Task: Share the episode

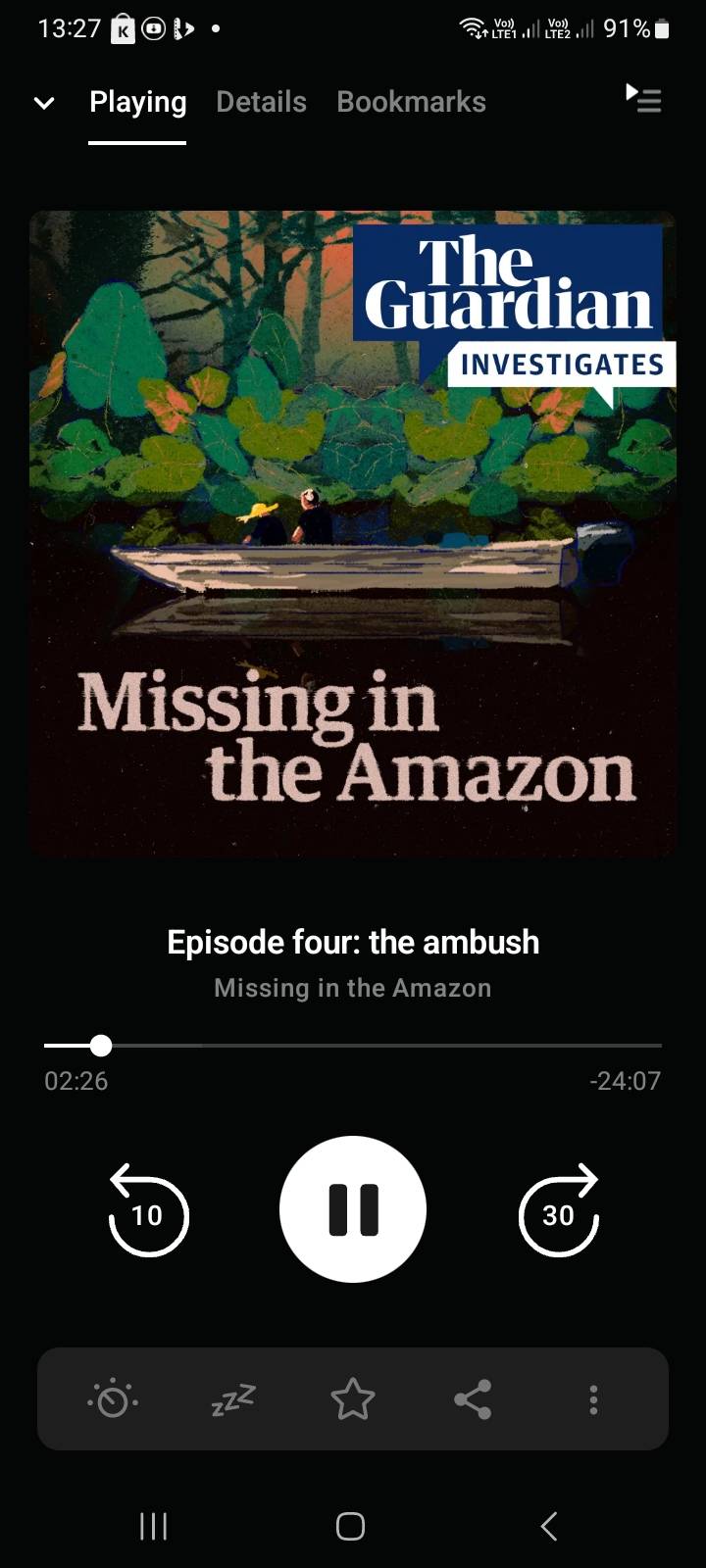Action: 473,1399
